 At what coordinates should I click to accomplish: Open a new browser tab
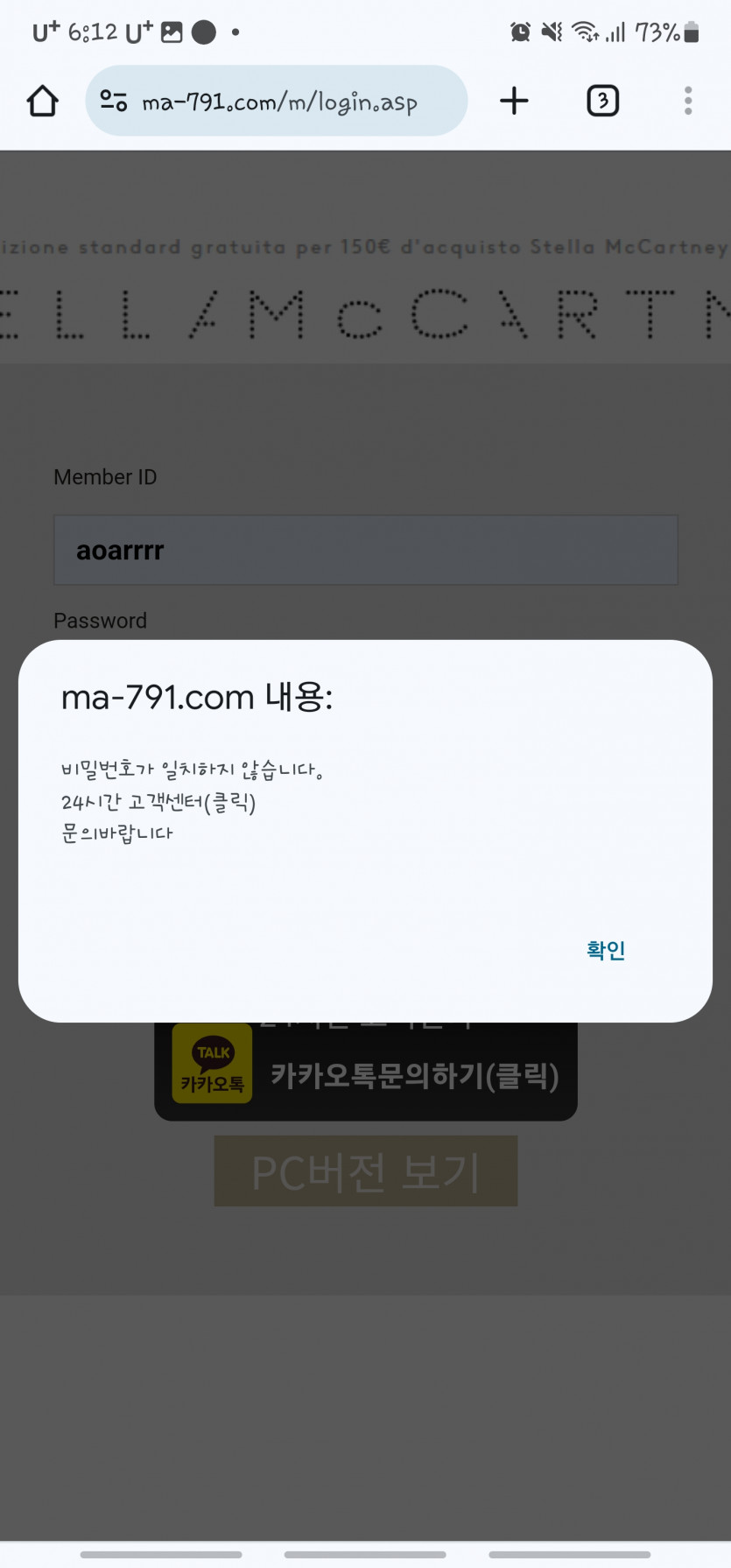tap(514, 102)
